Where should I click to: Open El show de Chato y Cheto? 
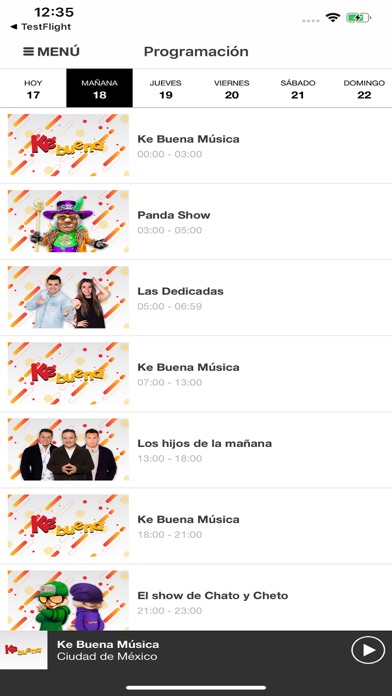point(196,598)
